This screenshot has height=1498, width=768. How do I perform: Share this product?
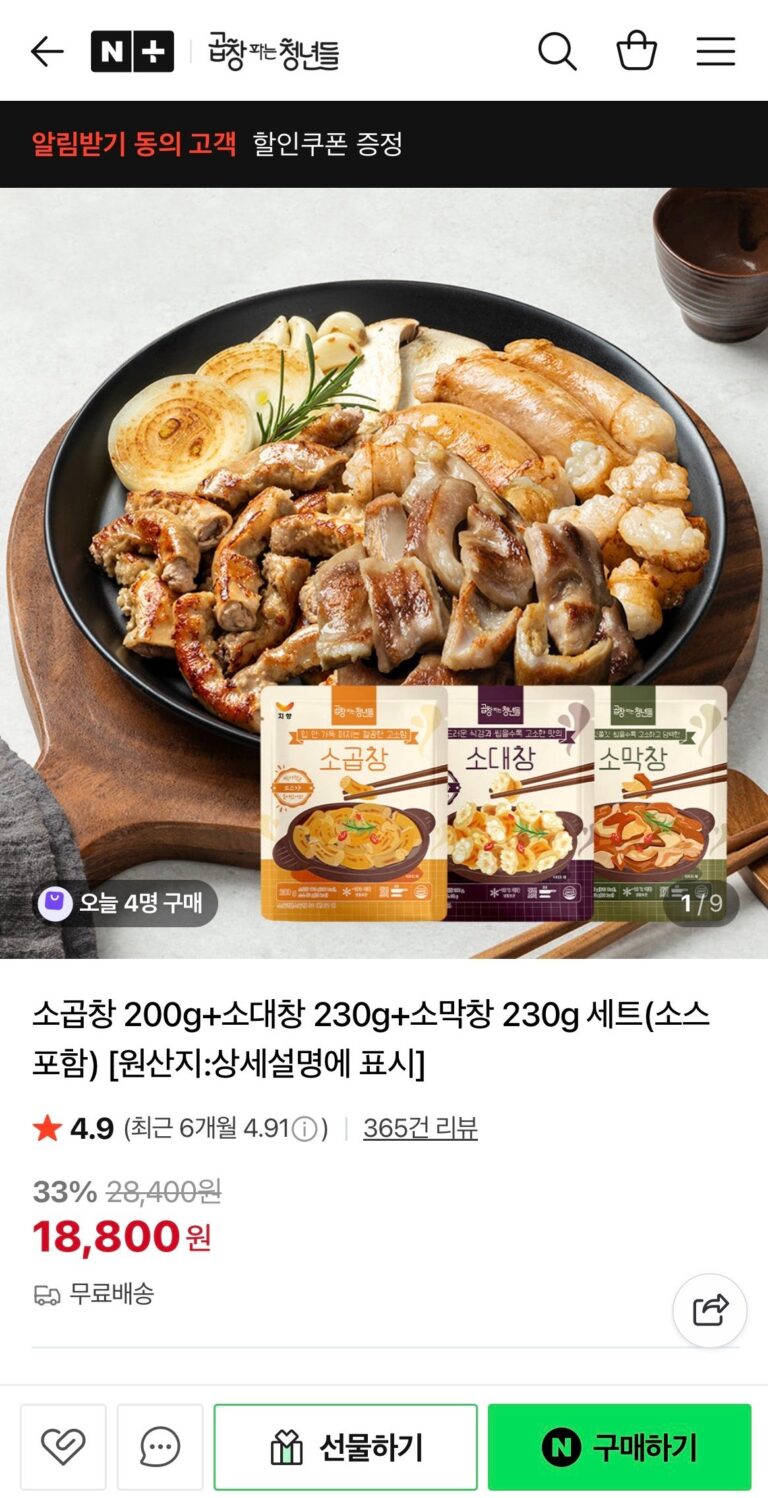click(709, 1310)
